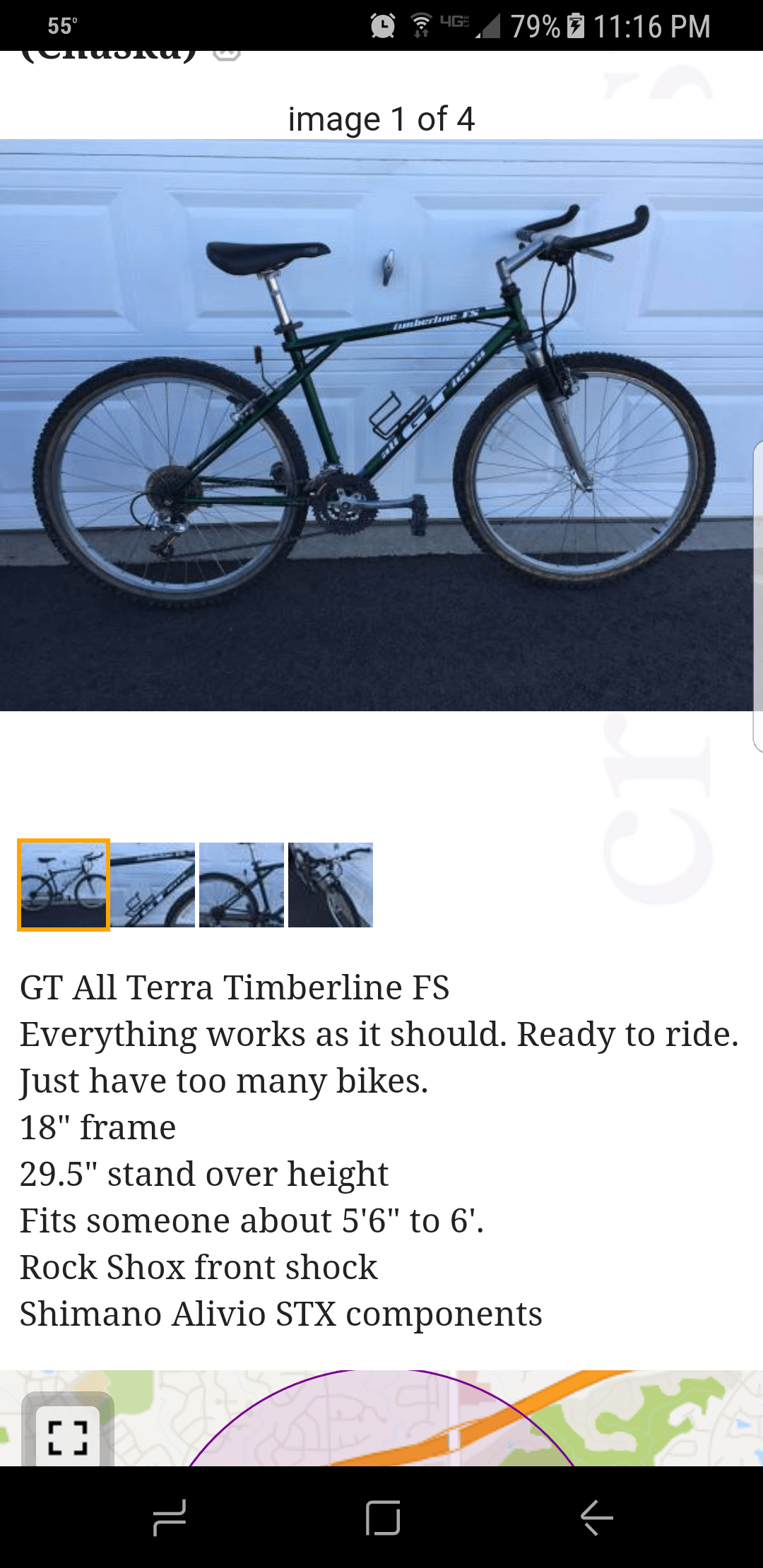Viewport: 763px width, 1568px height.
Task: Open the main bike photo
Action: click(381, 424)
